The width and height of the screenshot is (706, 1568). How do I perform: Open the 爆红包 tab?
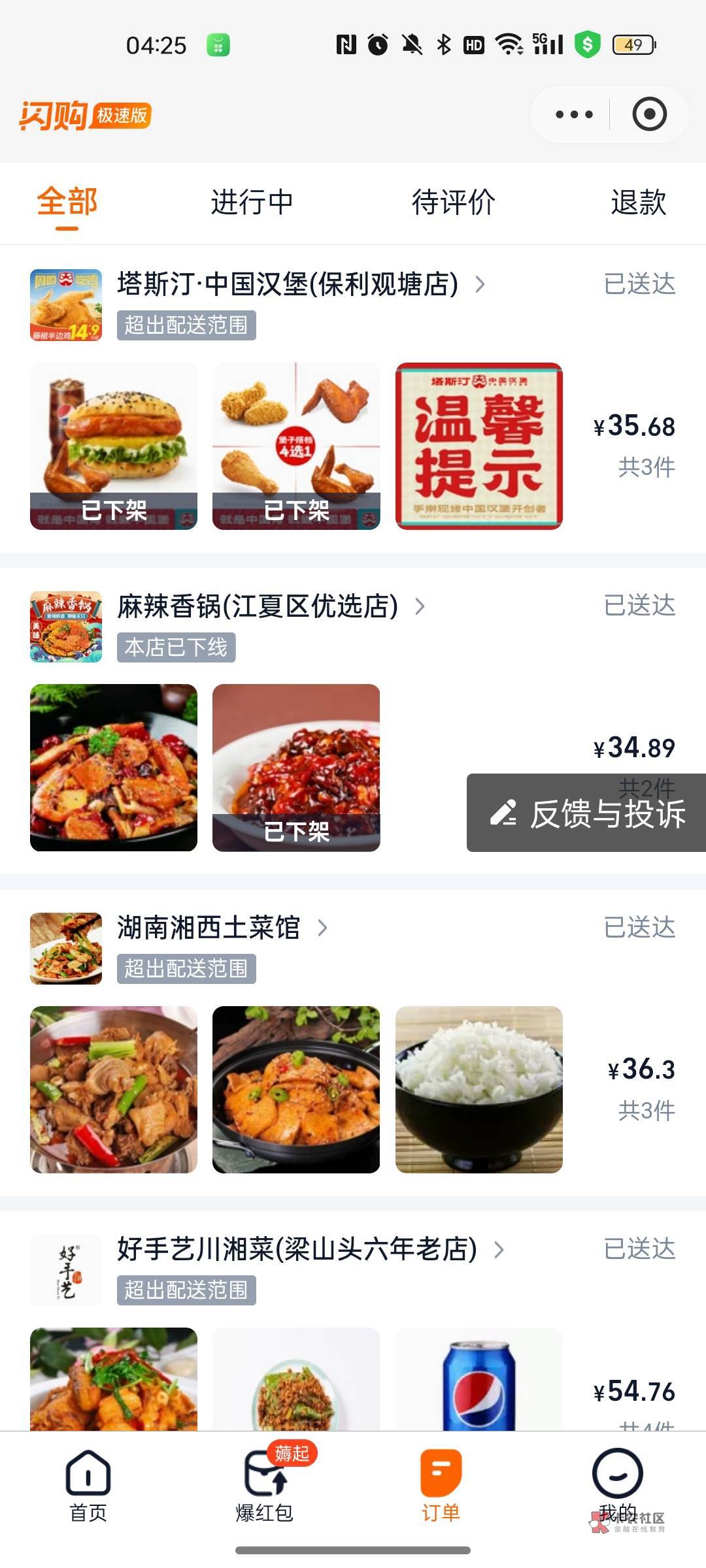265,1484
